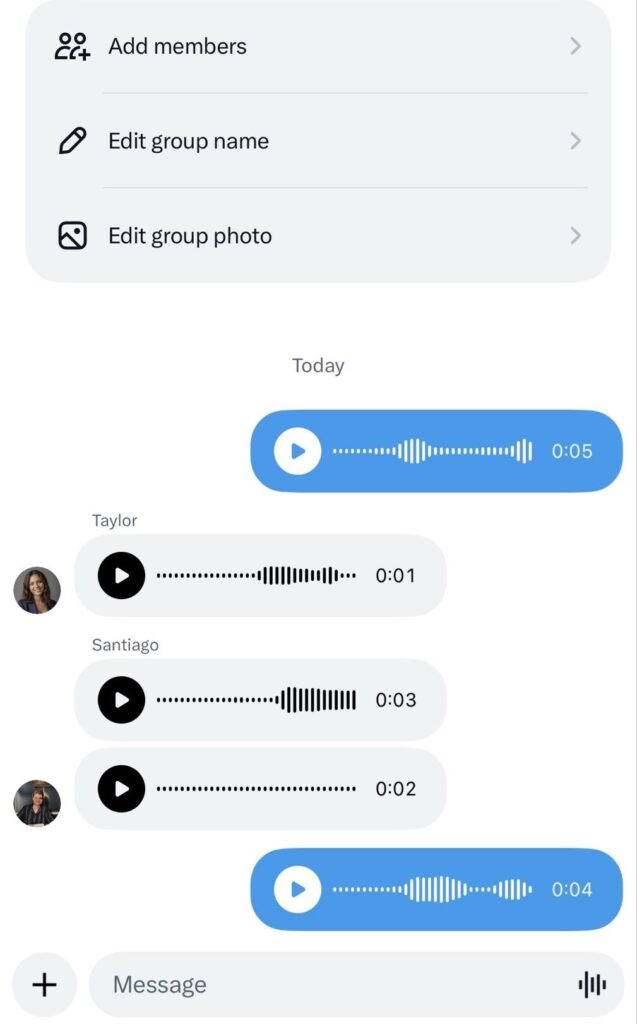Record a voice message with waveform icon

pos(592,985)
